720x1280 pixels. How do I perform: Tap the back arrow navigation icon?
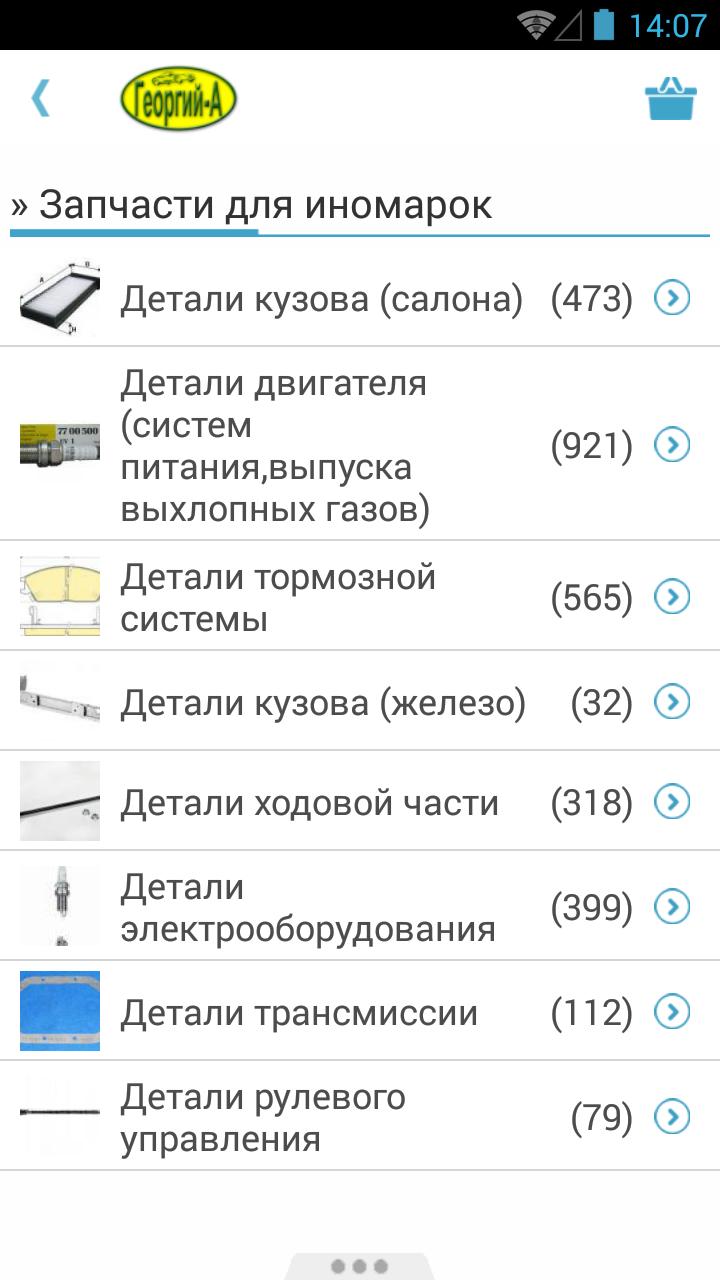point(39,97)
